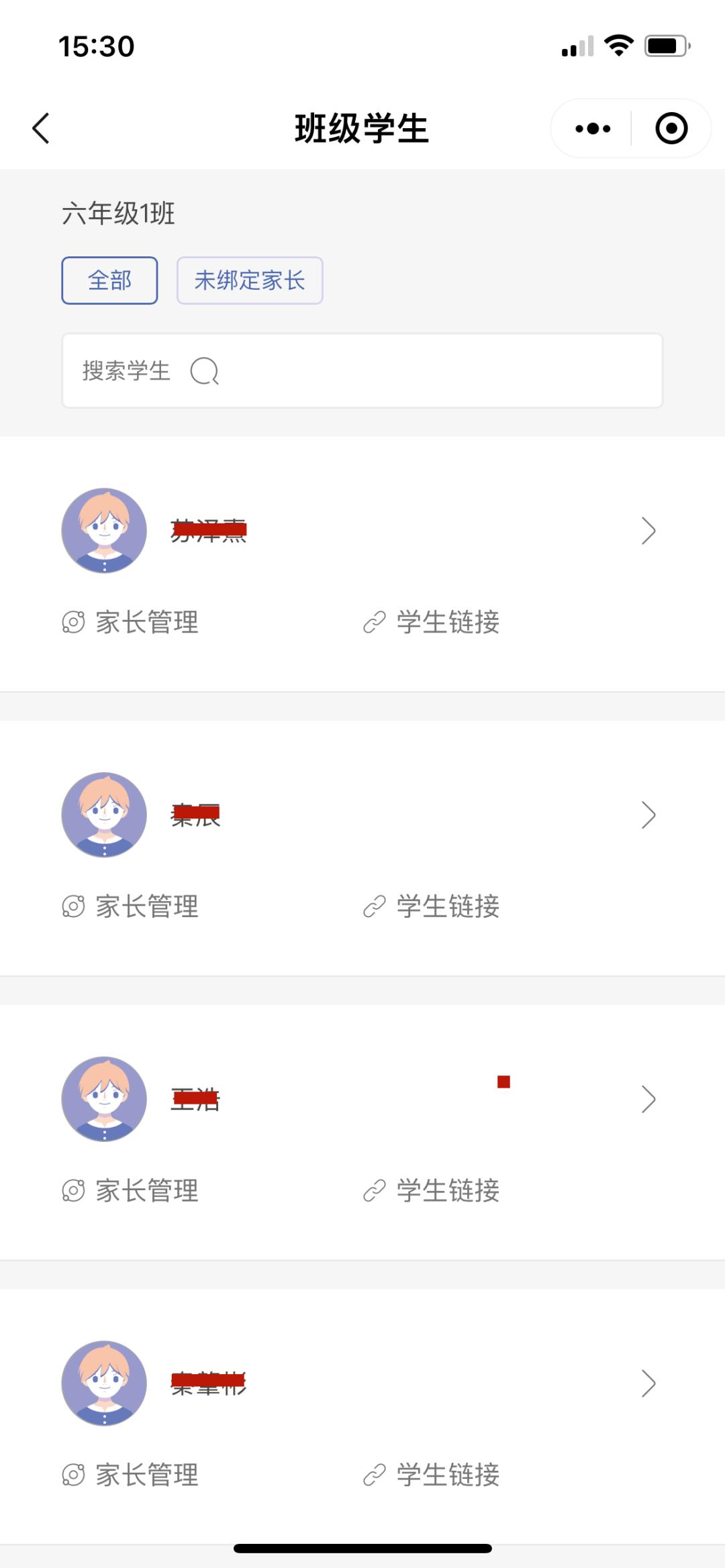Select the 全部 filter tab
Viewport: 725px width, 1568px height.
[109, 280]
